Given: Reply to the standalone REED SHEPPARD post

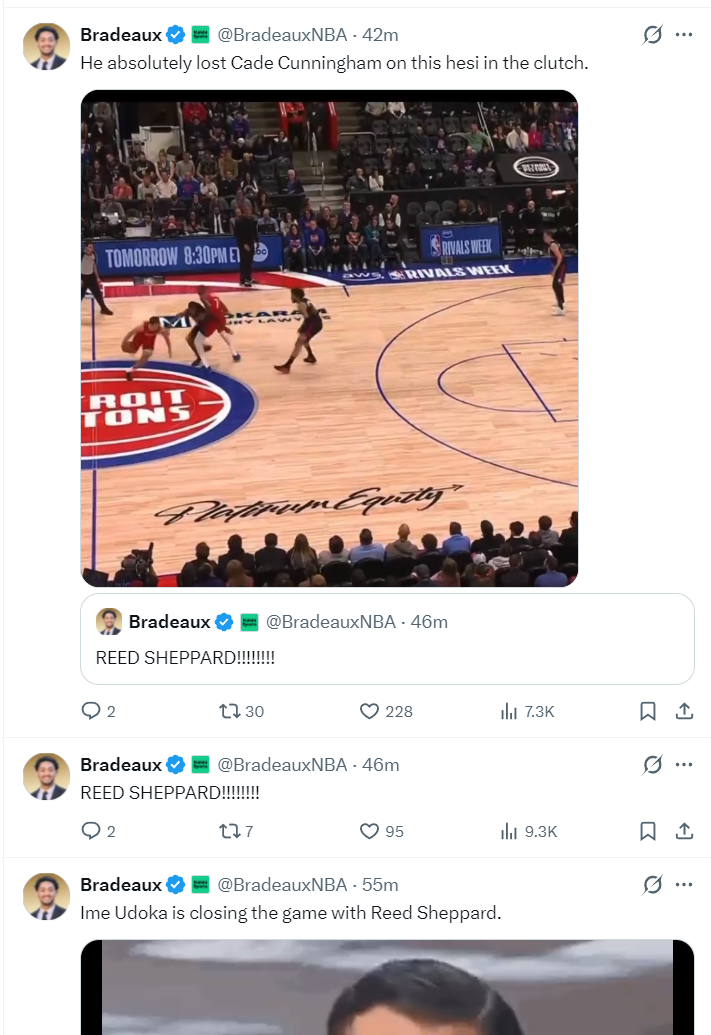Looking at the screenshot, I should [x=91, y=831].
